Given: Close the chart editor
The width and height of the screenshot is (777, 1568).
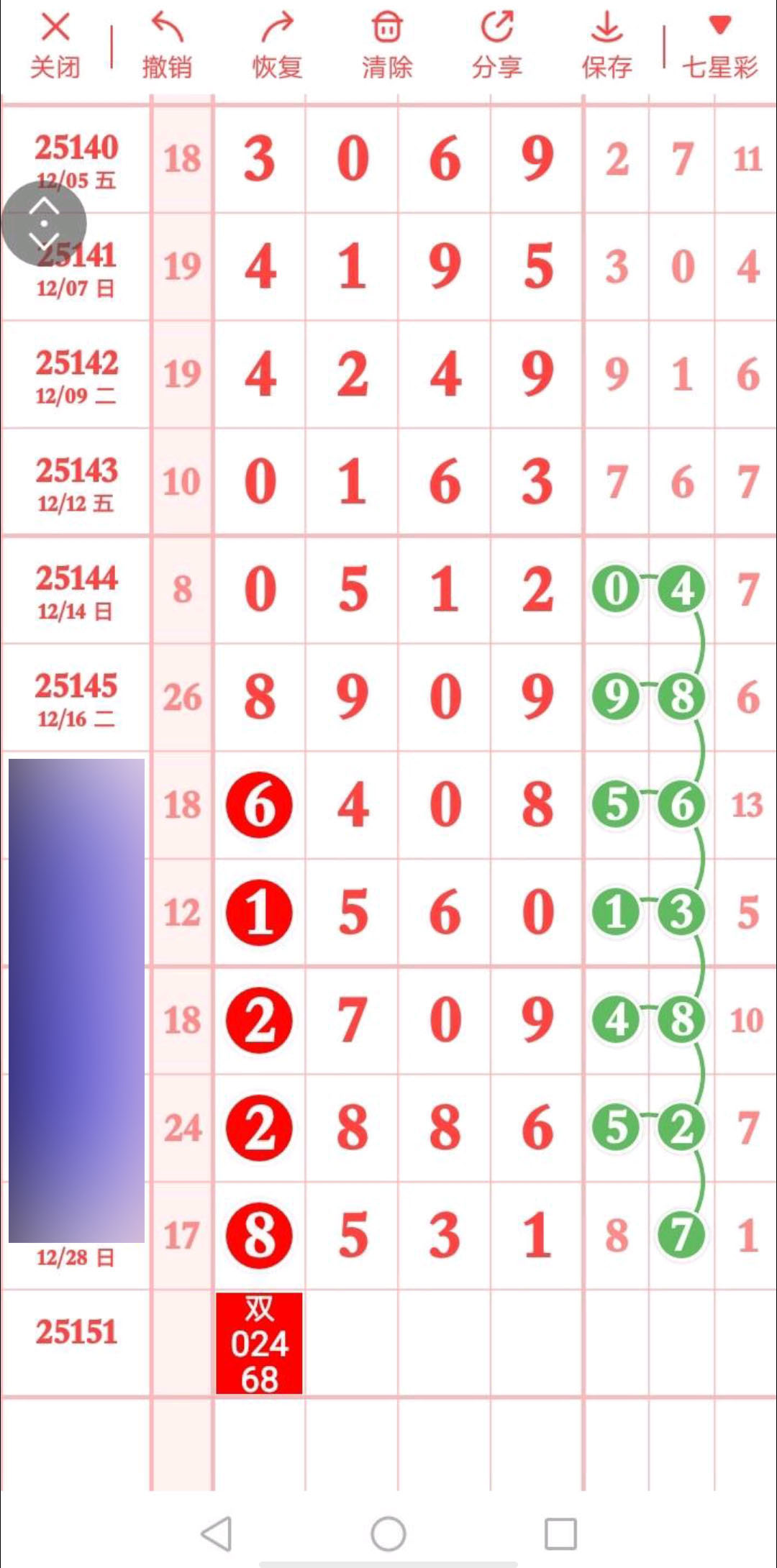Looking at the screenshot, I should [x=55, y=45].
